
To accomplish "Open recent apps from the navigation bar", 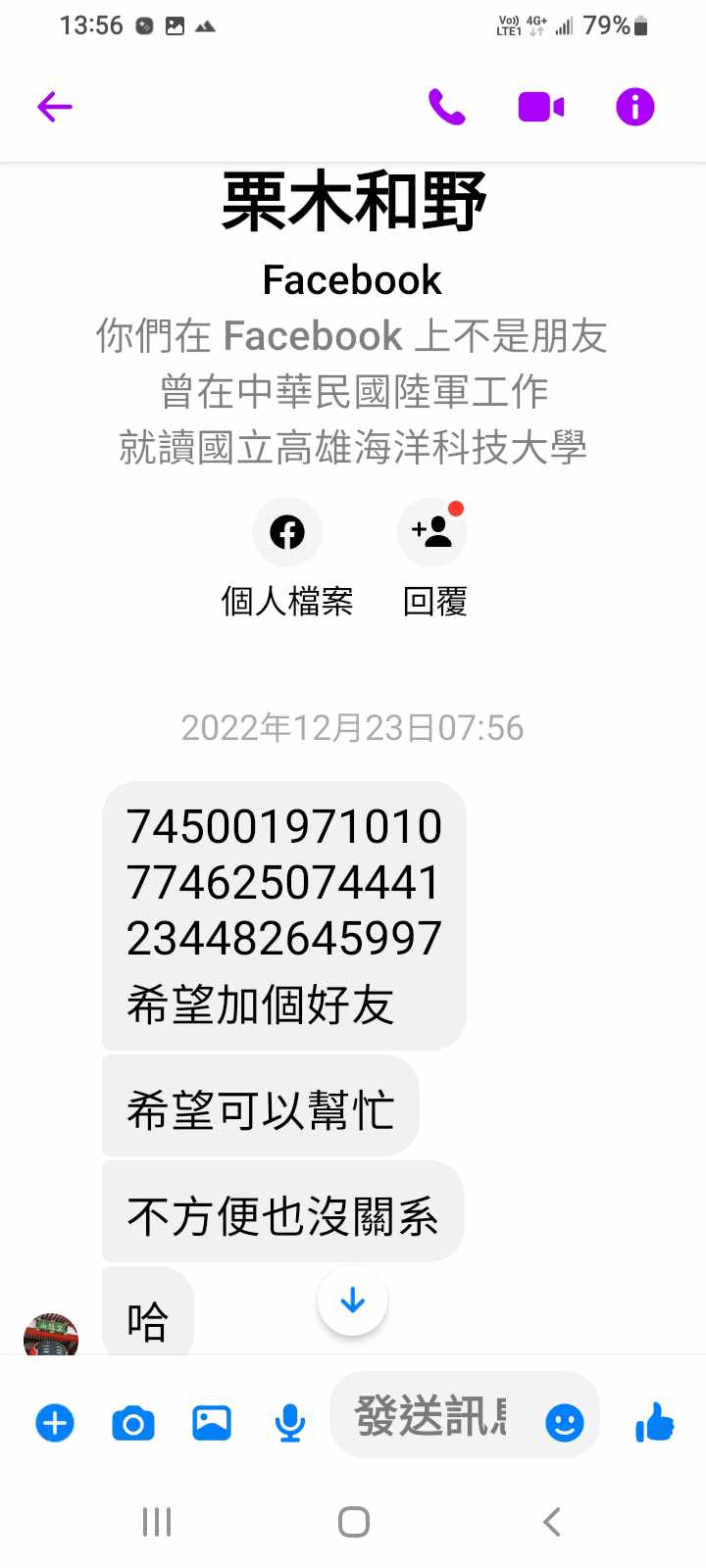I will click(157, 1522).
